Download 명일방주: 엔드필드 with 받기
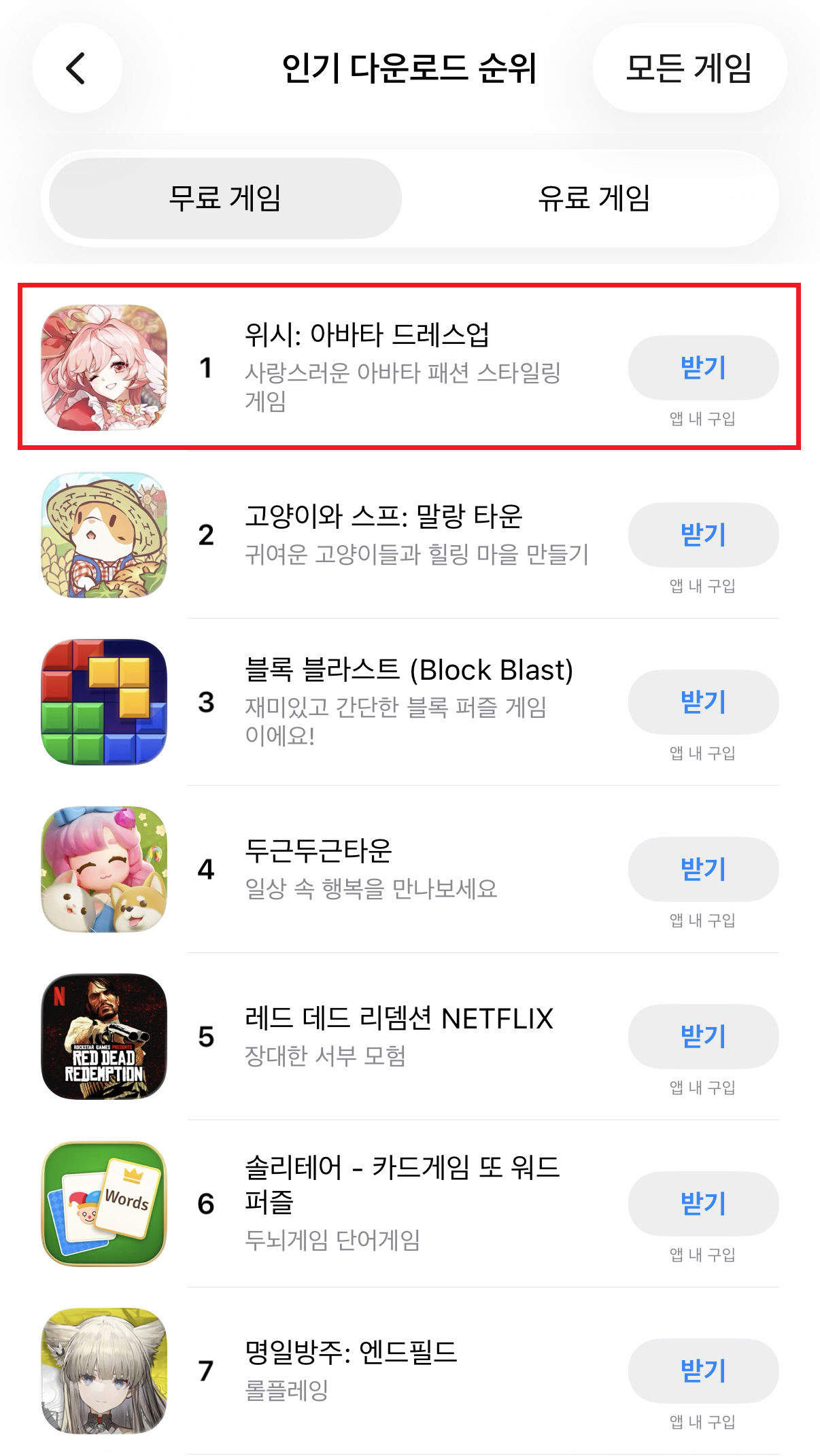 (703, 1371)
